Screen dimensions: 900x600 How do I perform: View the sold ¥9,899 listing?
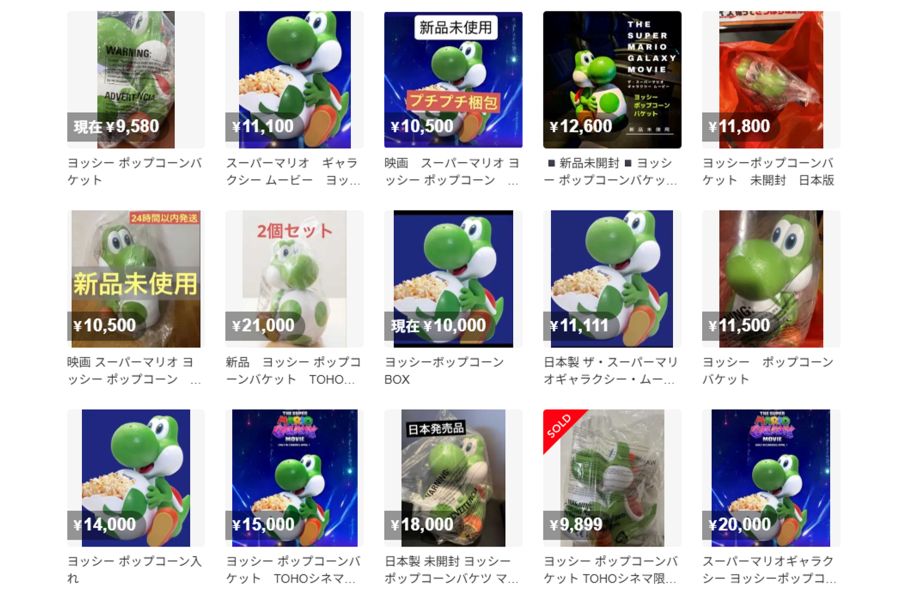point(612,478)
